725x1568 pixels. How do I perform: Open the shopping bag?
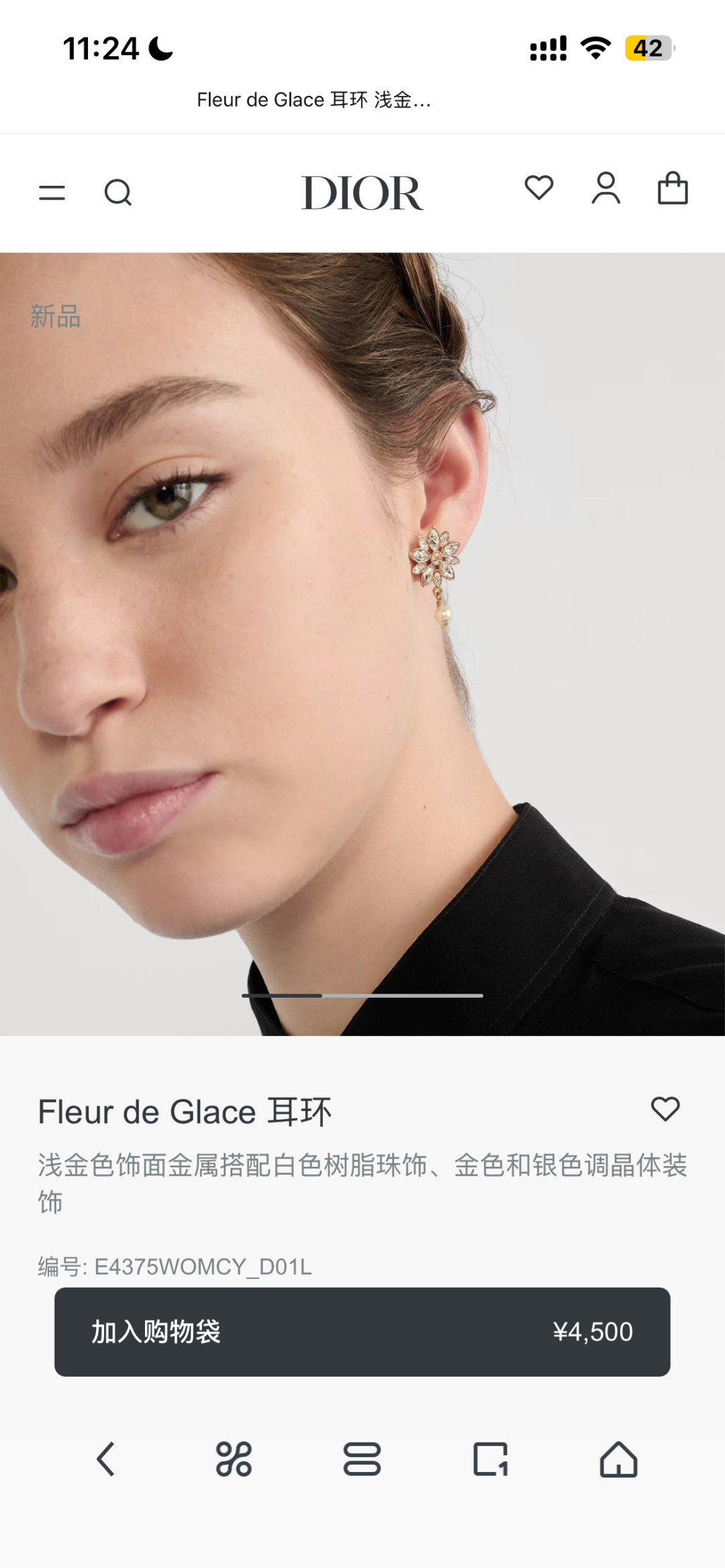point(673,189)
